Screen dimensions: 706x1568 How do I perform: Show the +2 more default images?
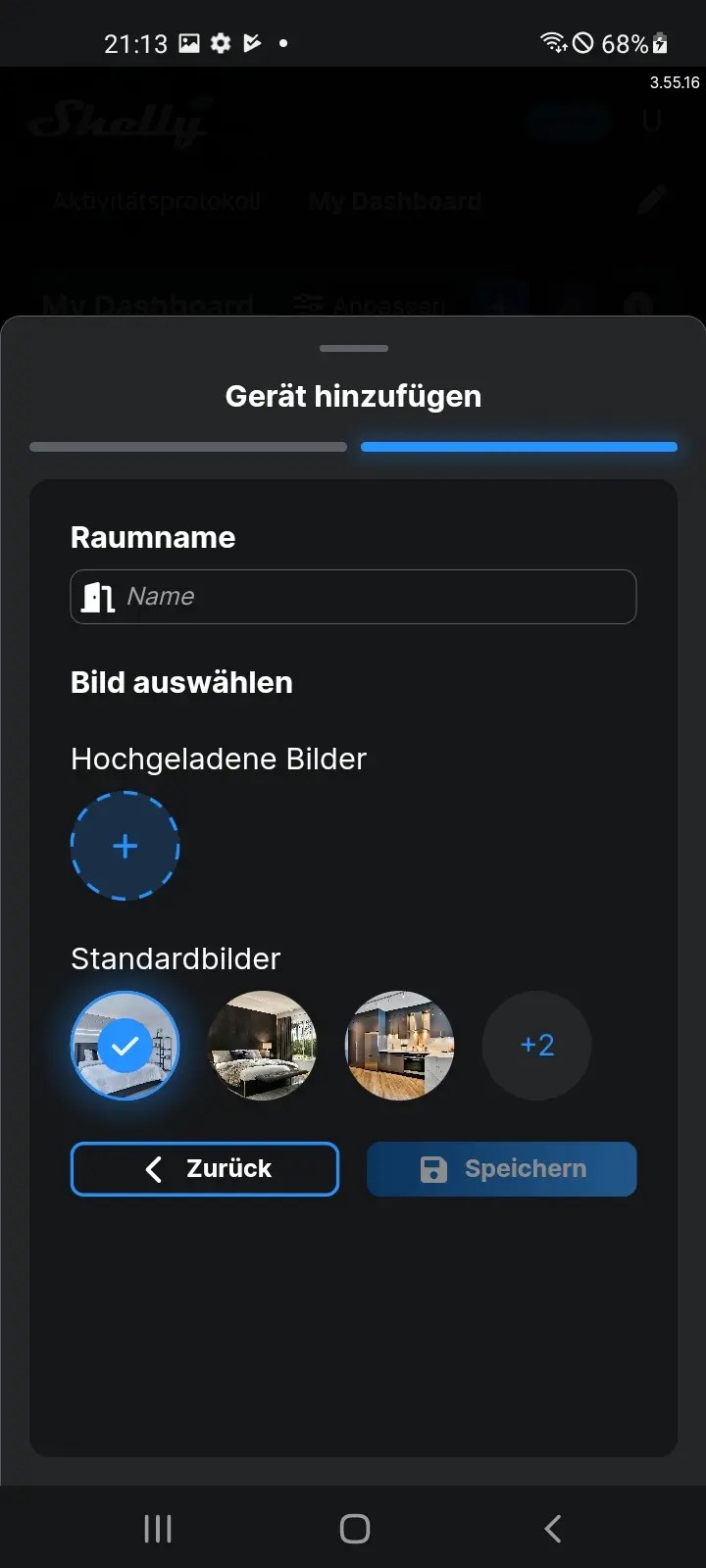pyautogui.click(x=536, y=1046)
